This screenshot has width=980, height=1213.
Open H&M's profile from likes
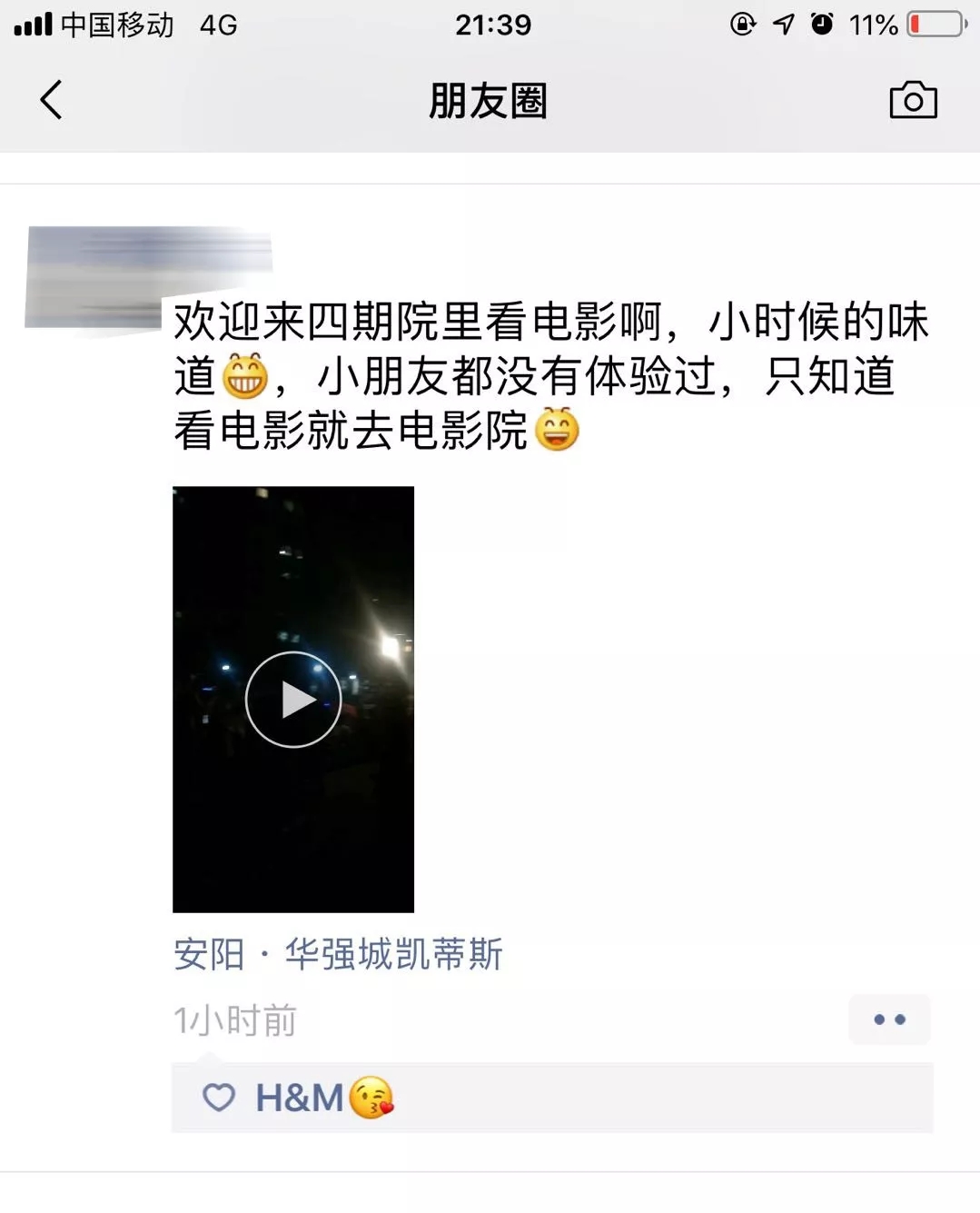click(300, 1098)
